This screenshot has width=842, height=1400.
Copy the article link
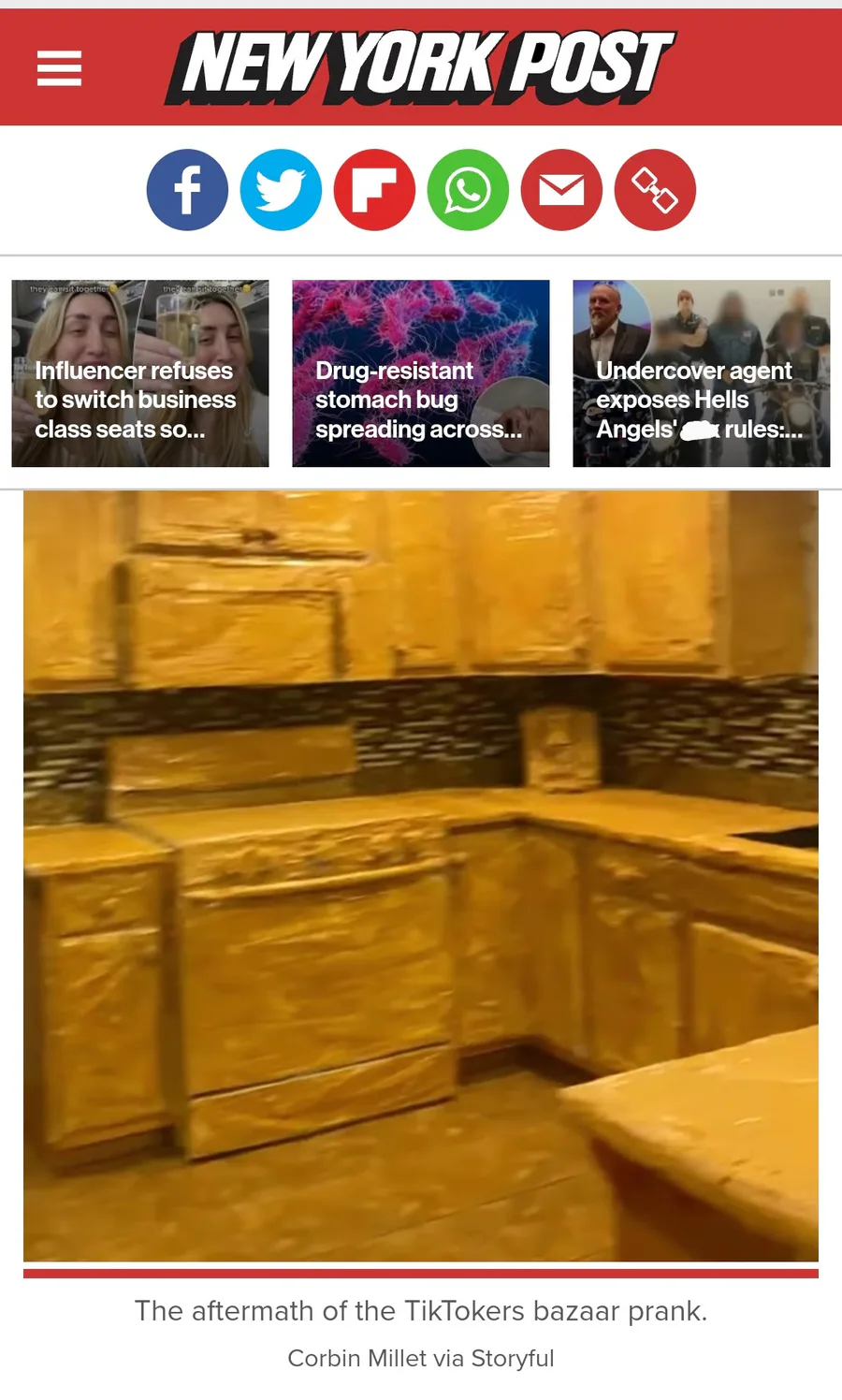655,190
